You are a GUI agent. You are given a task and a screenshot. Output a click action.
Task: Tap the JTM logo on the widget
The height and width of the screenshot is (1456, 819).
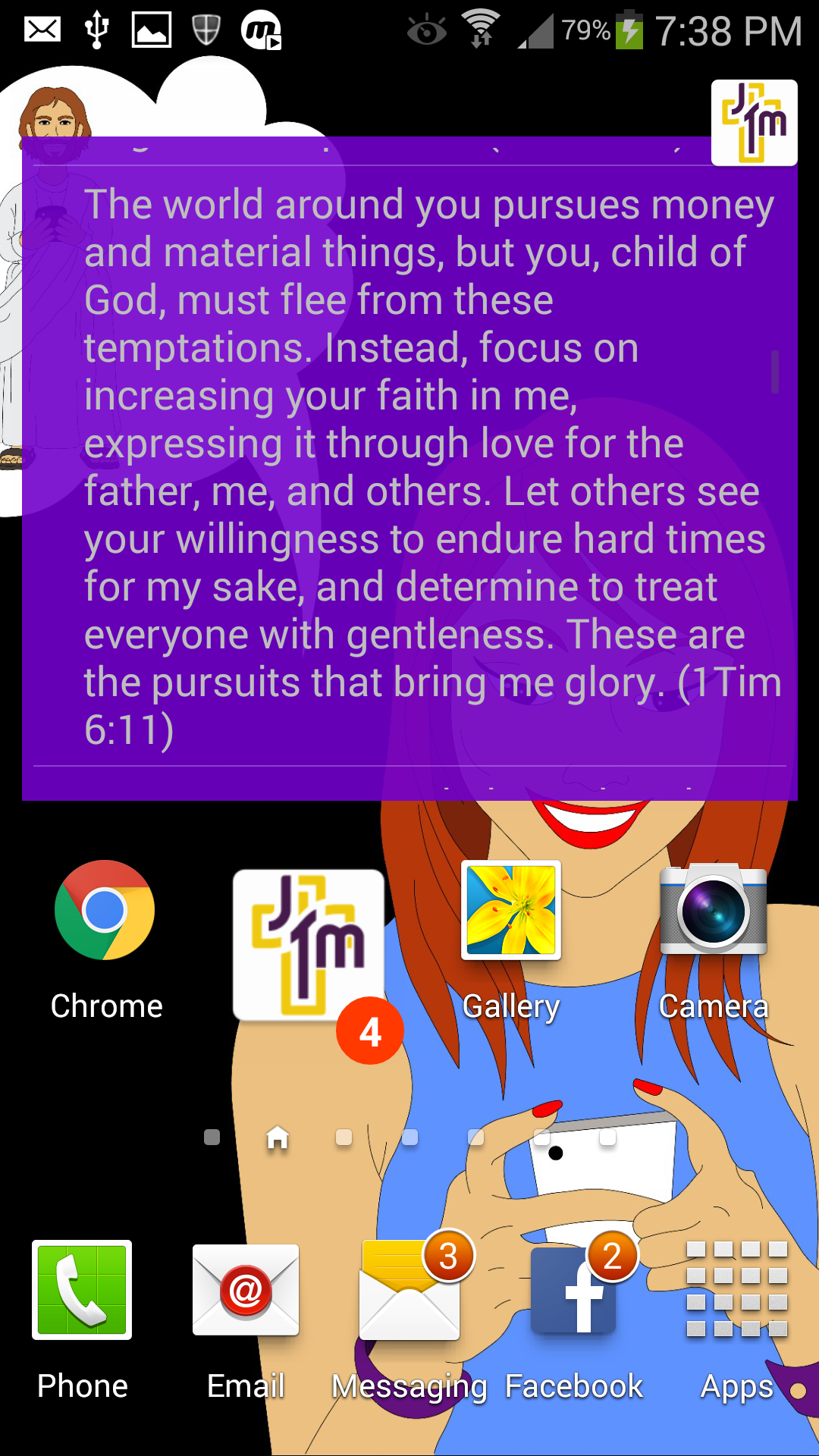[754, 123]
